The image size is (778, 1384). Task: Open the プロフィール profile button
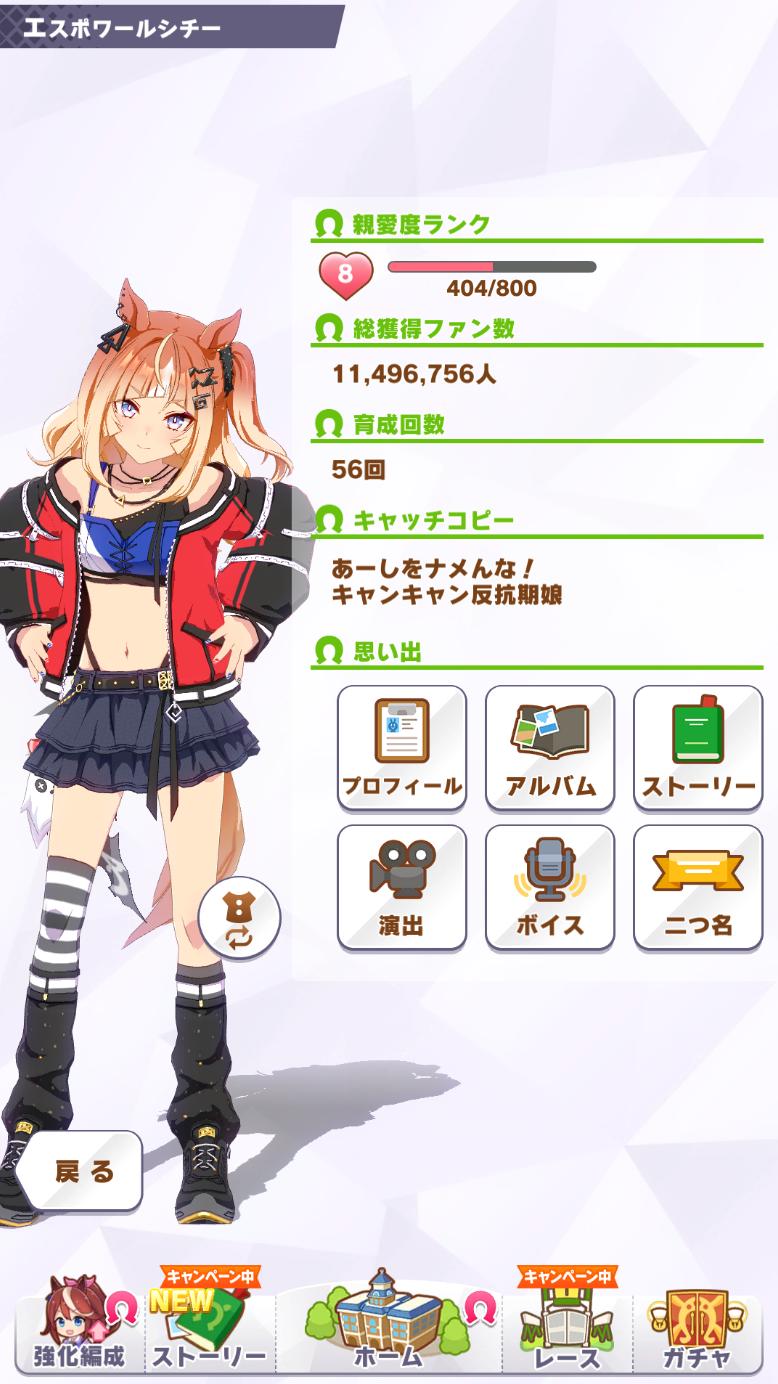click(x=402, y=746)
